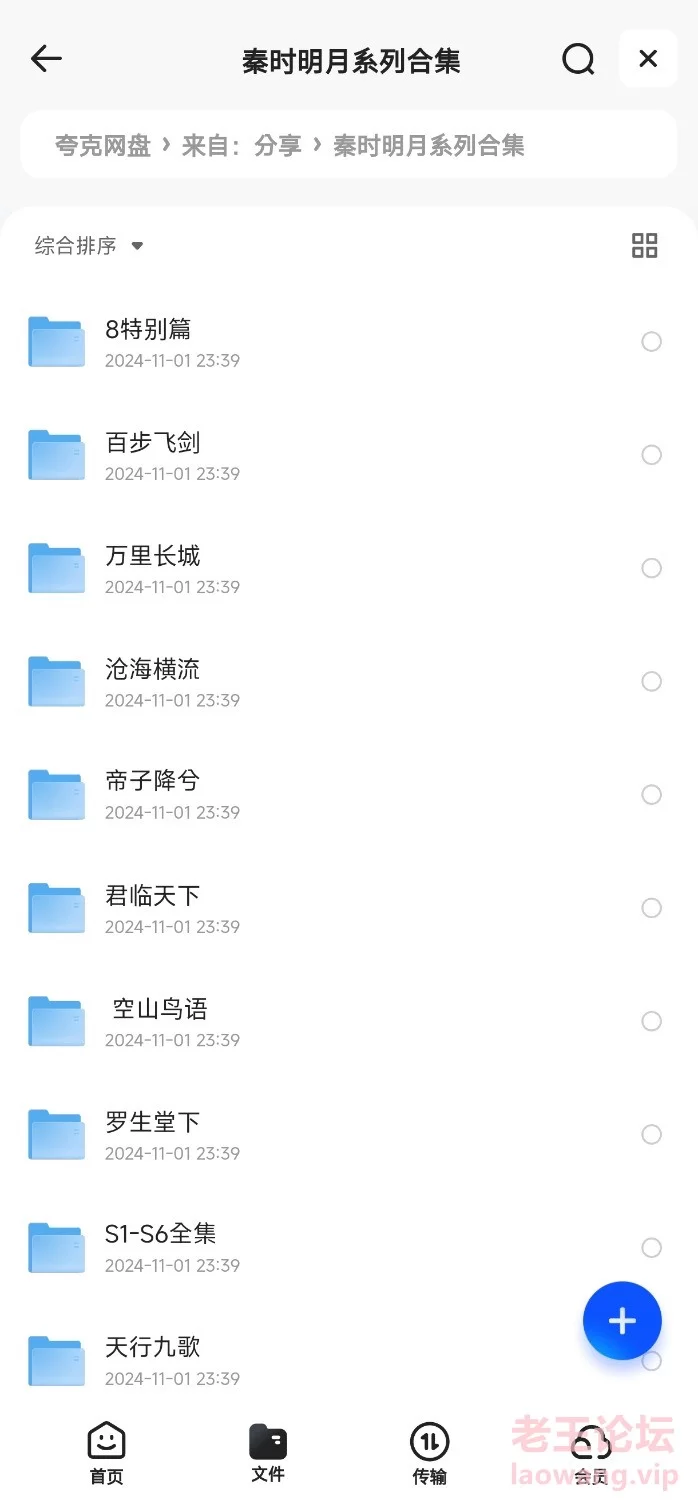
Task: Open the 空山鸟语 folder
Action: click(x=349, y=1021)
